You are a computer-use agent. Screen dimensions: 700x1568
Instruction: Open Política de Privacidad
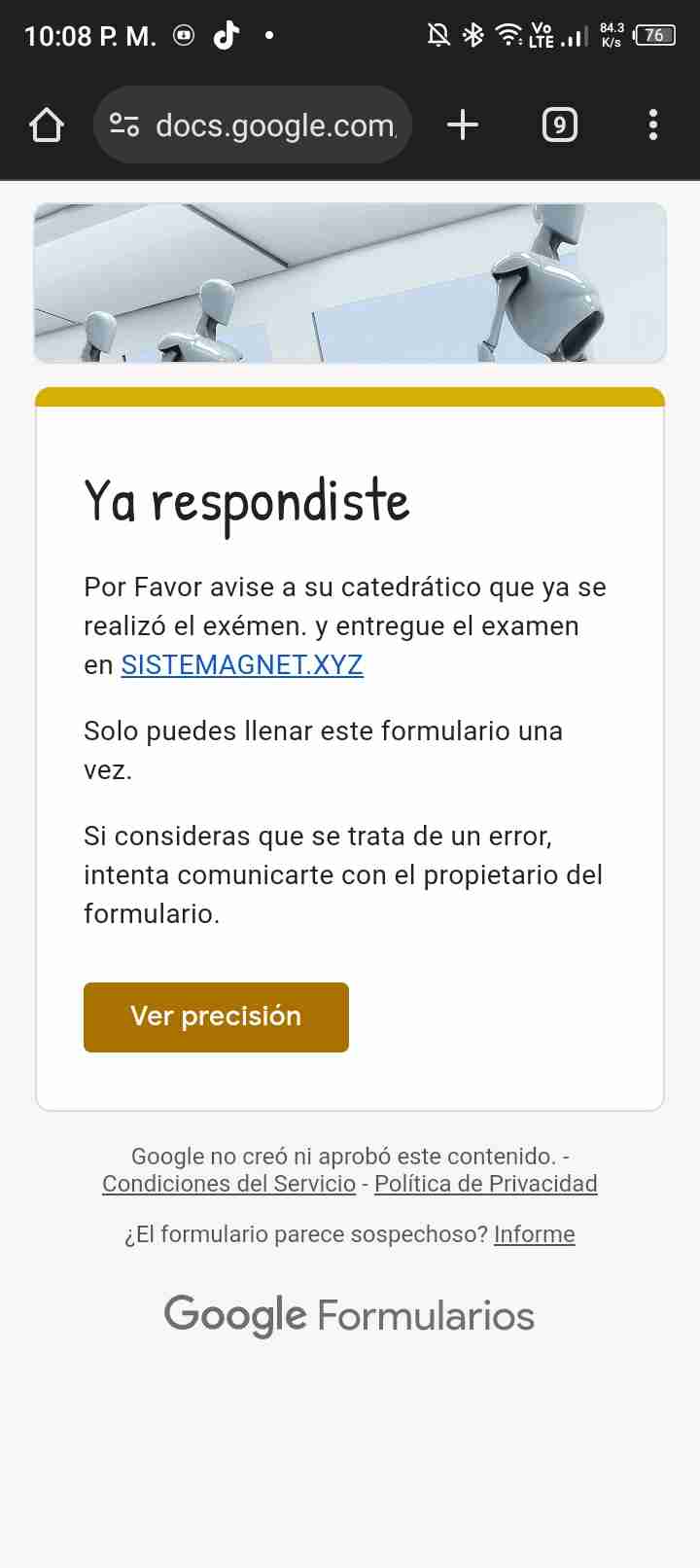click(x=486, y=1184)
